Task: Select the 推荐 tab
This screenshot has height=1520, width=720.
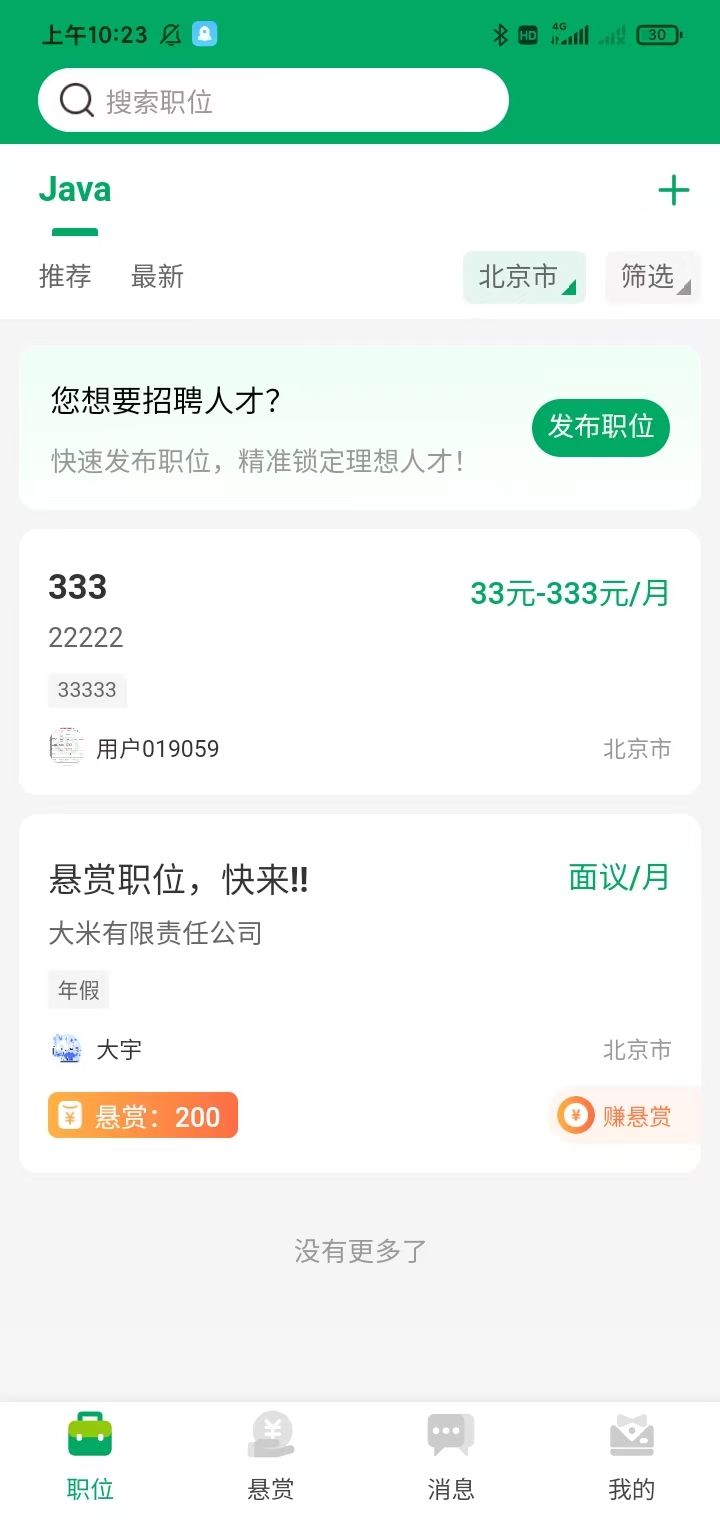Action: [x=65, y=277]
